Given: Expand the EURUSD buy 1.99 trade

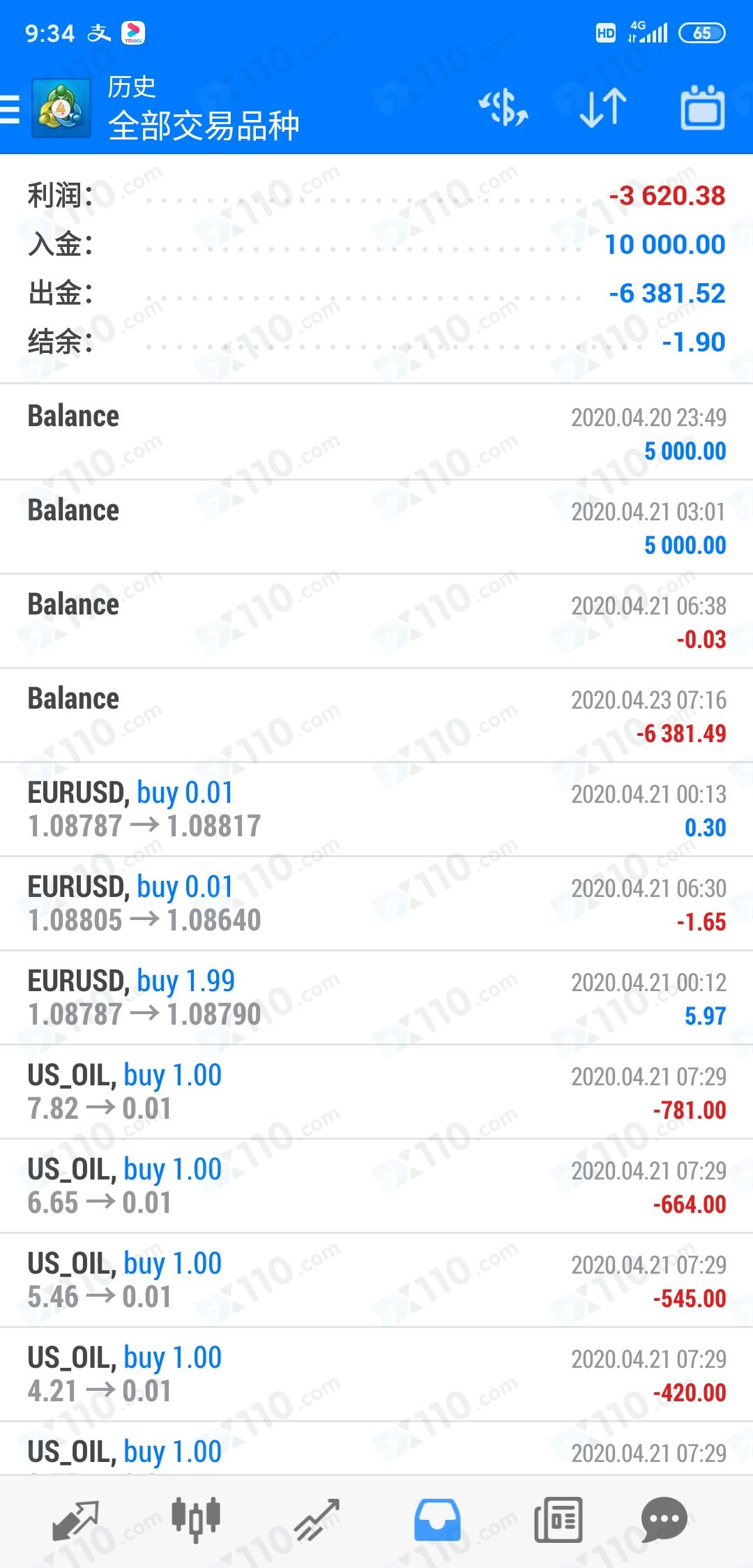Looking at the screenshot, I should [376, 998].
